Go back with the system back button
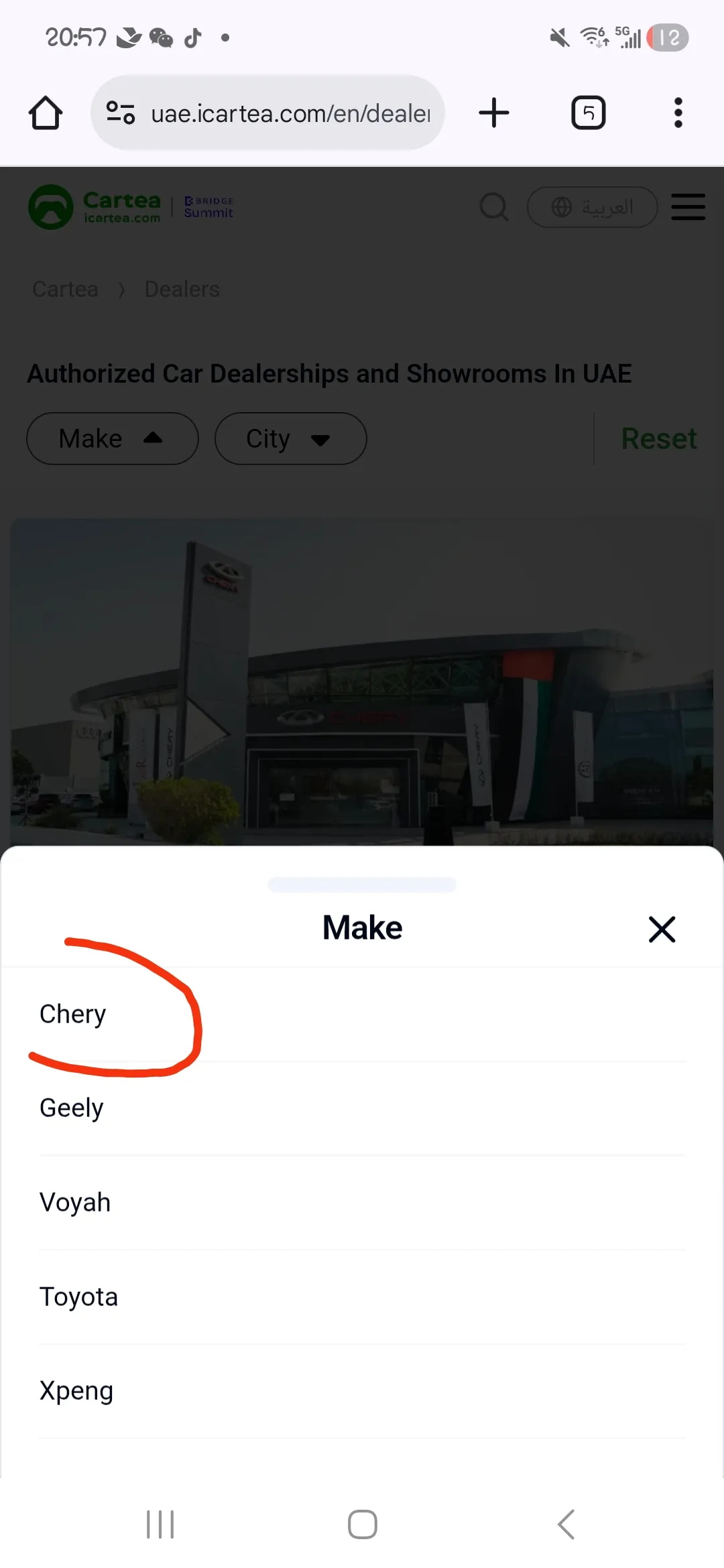This screenshot has width=724, height=1568. click(566, 1524)
